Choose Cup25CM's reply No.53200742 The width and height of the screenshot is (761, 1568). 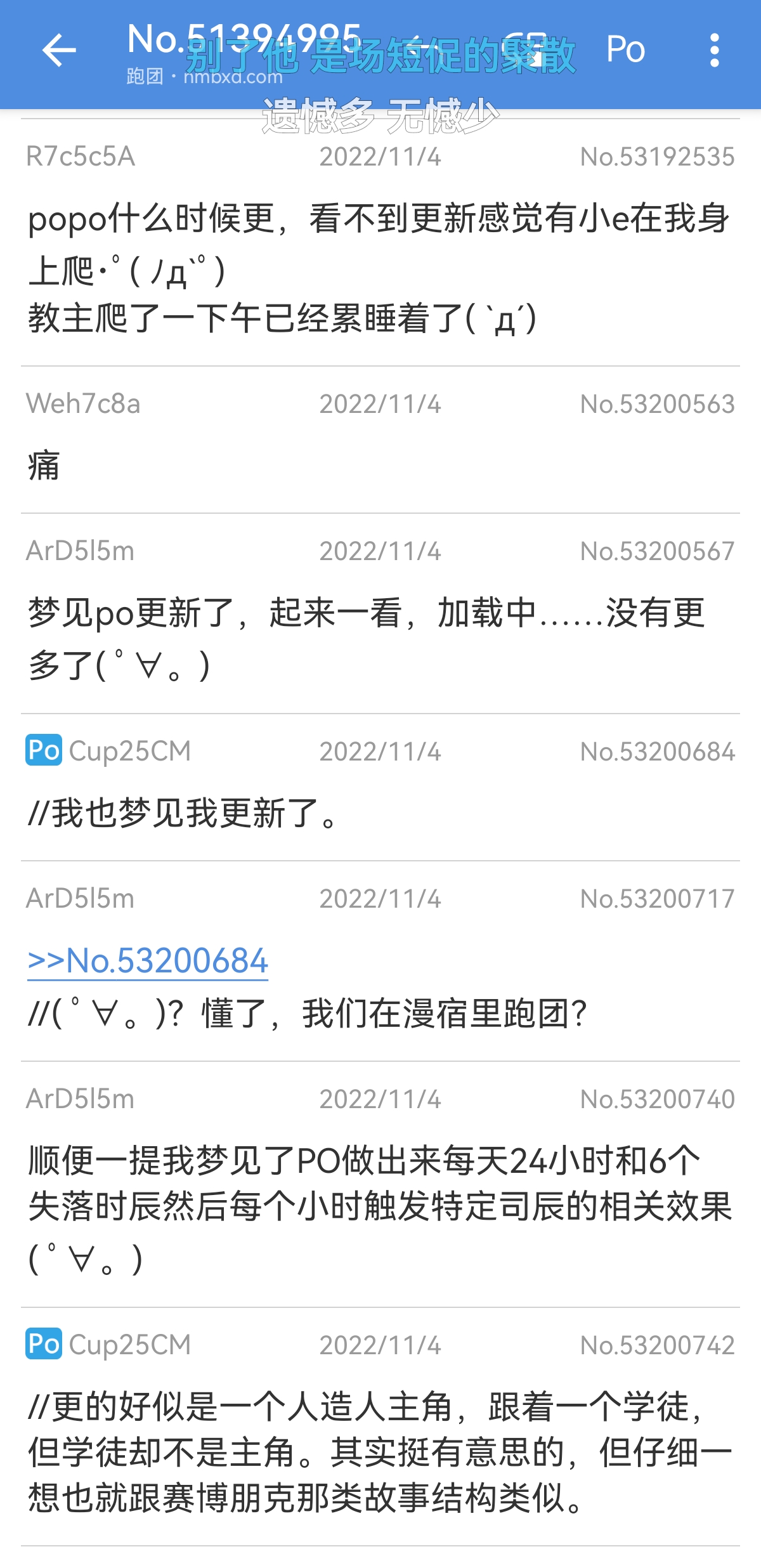380,1451
